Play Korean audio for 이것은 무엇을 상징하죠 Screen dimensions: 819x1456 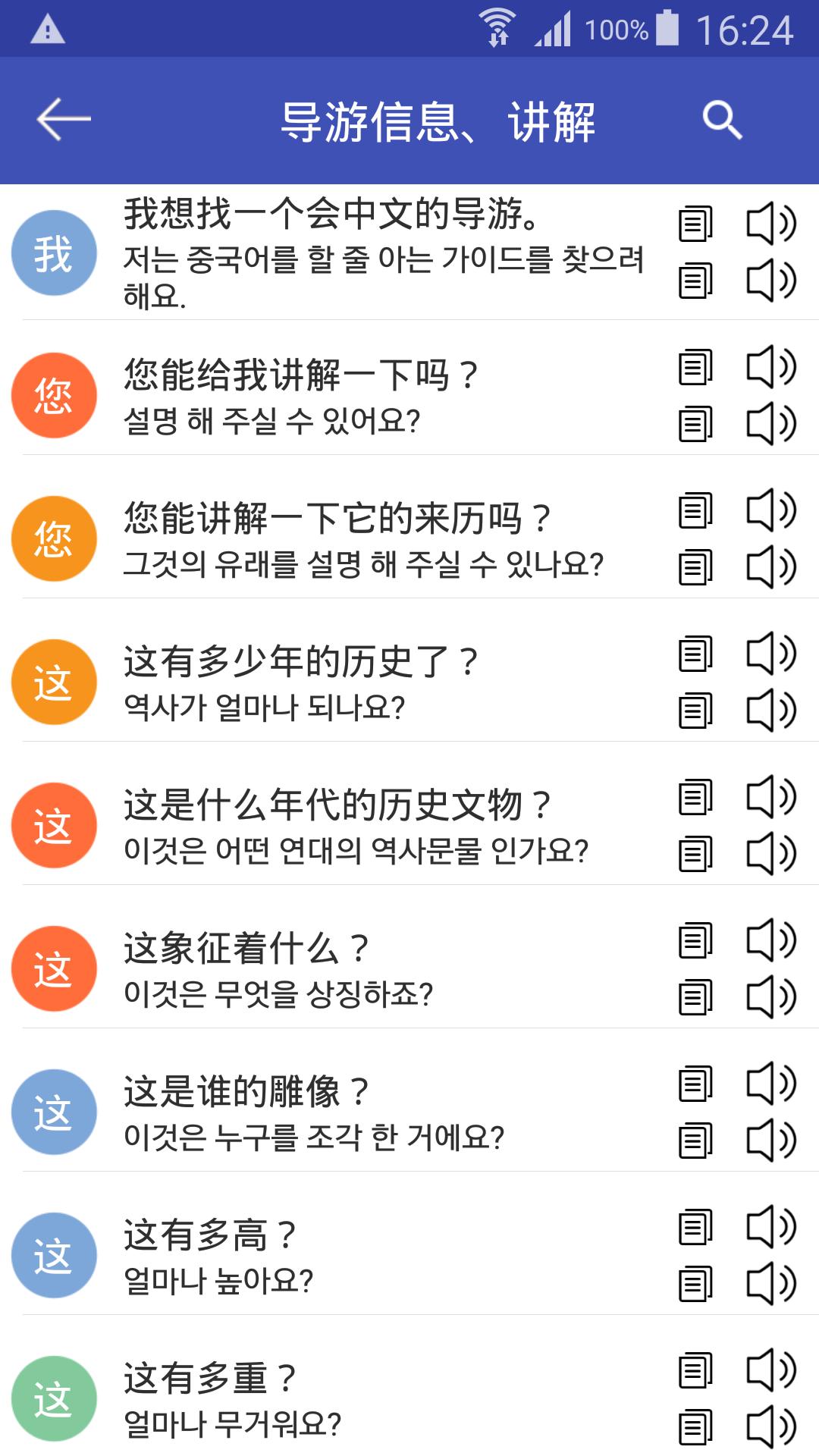tap(770, 997)
